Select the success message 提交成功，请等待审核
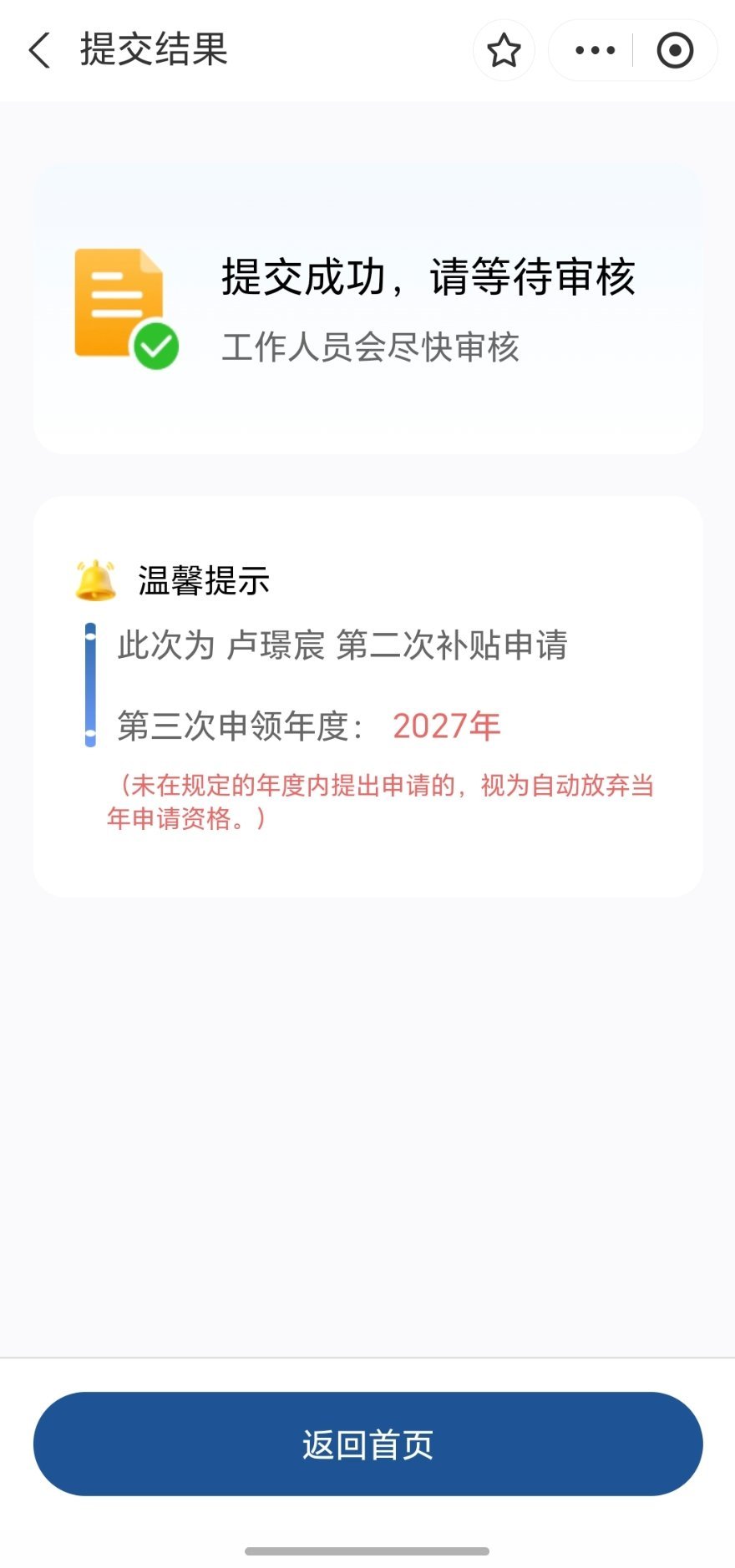Screen dimensions: 735x1568 tap(428, 278)
